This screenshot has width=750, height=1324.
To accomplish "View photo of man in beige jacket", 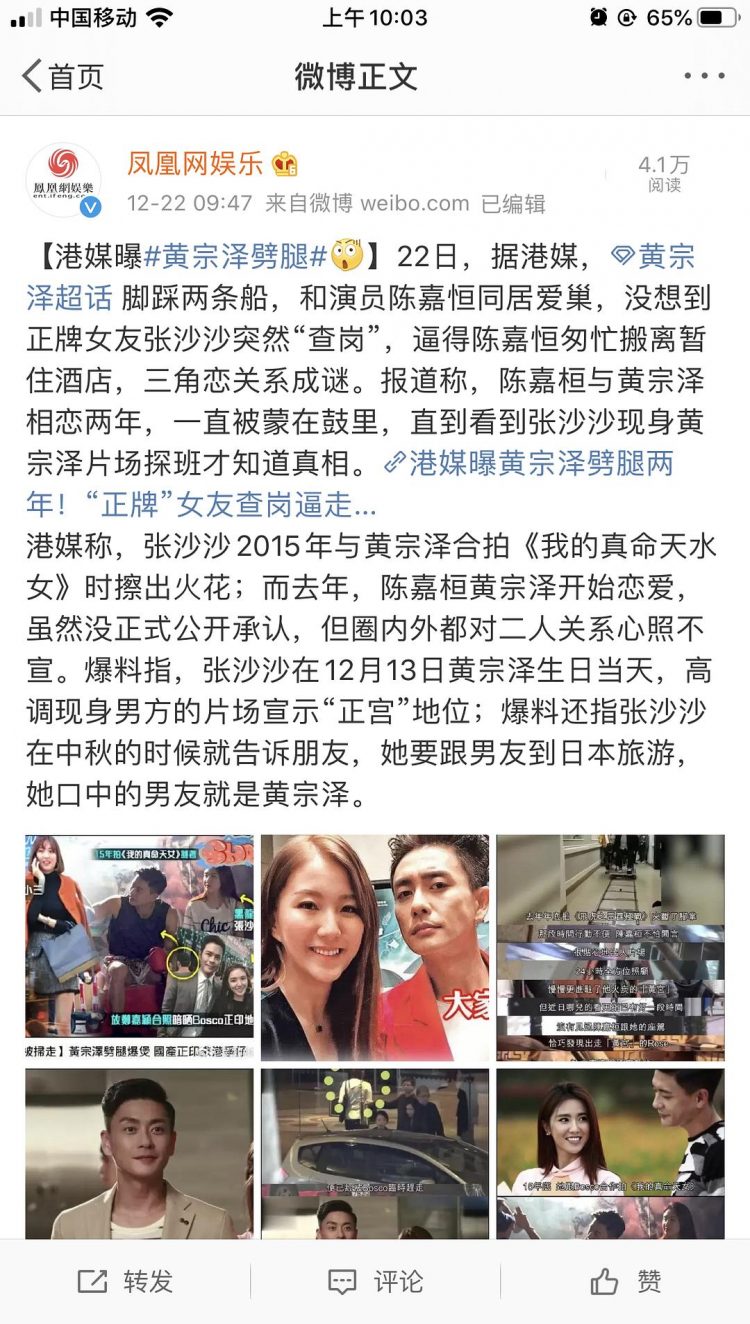I will point(139,1154).
